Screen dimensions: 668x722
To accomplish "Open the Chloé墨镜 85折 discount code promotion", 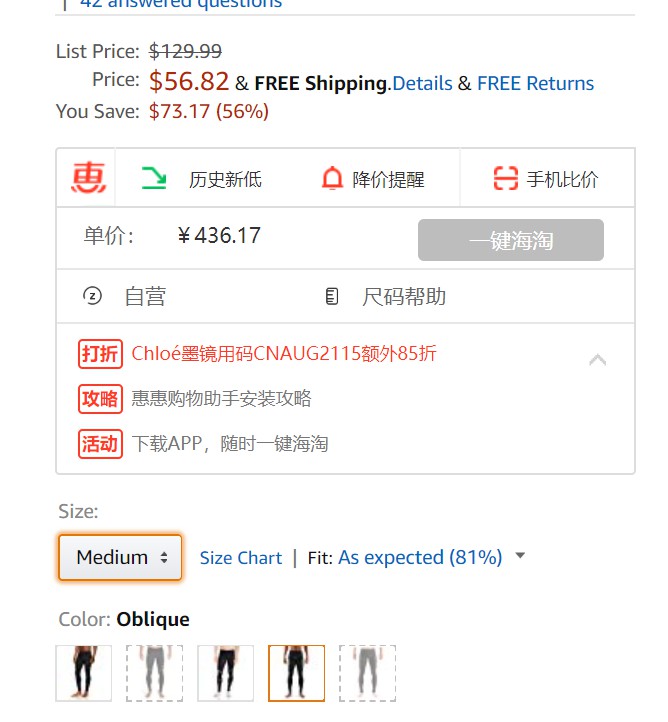I will click(284, 354).
